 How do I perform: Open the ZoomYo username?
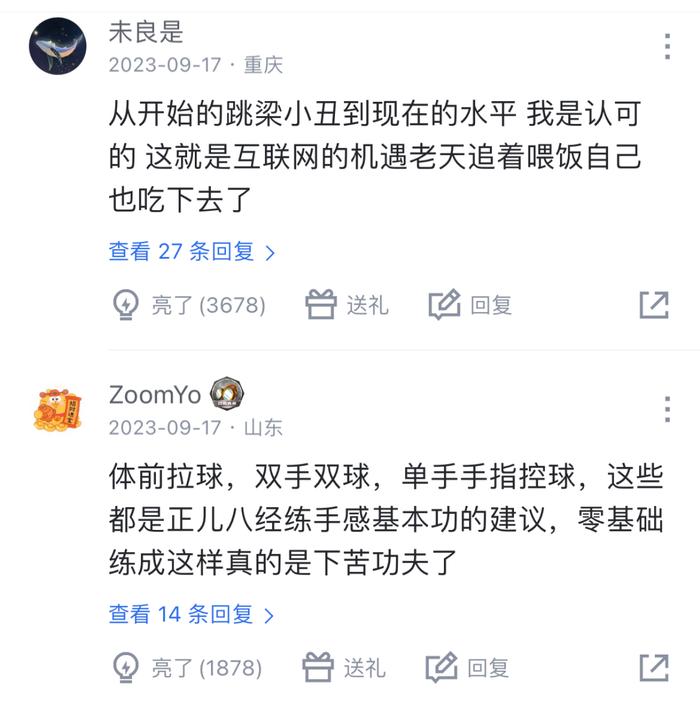tap(154, 396)
